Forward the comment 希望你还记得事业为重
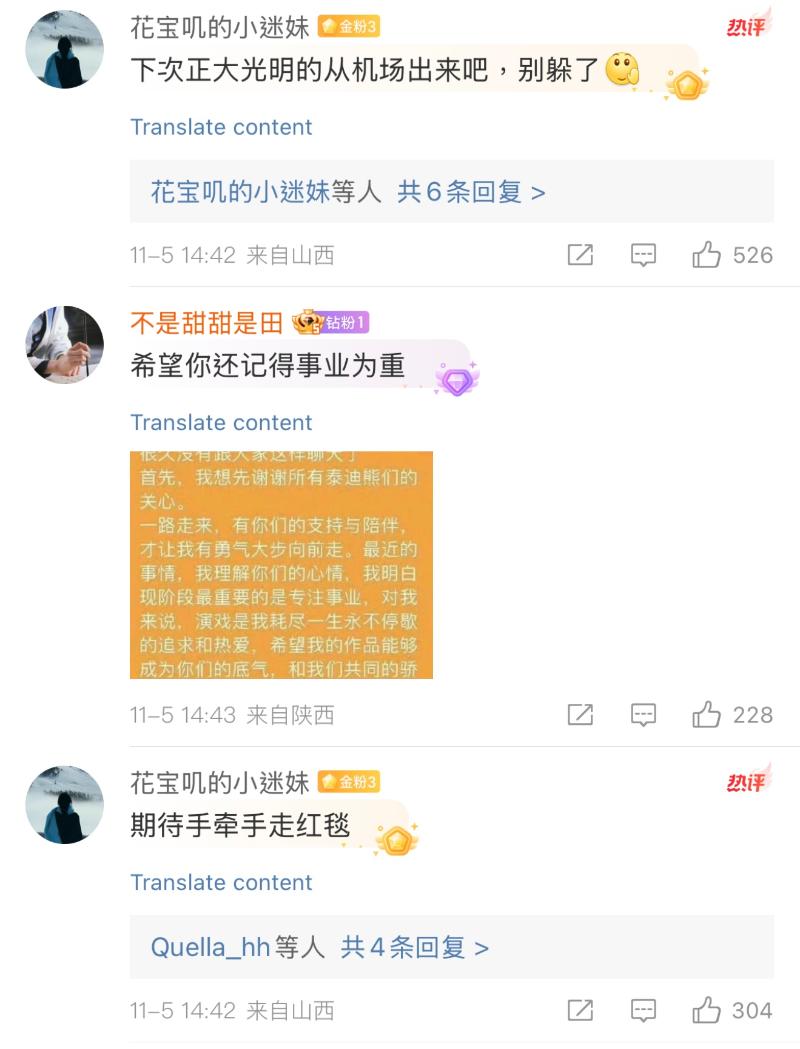The height and width of the screenshot is (1049, 800). [x=580, y=715]
